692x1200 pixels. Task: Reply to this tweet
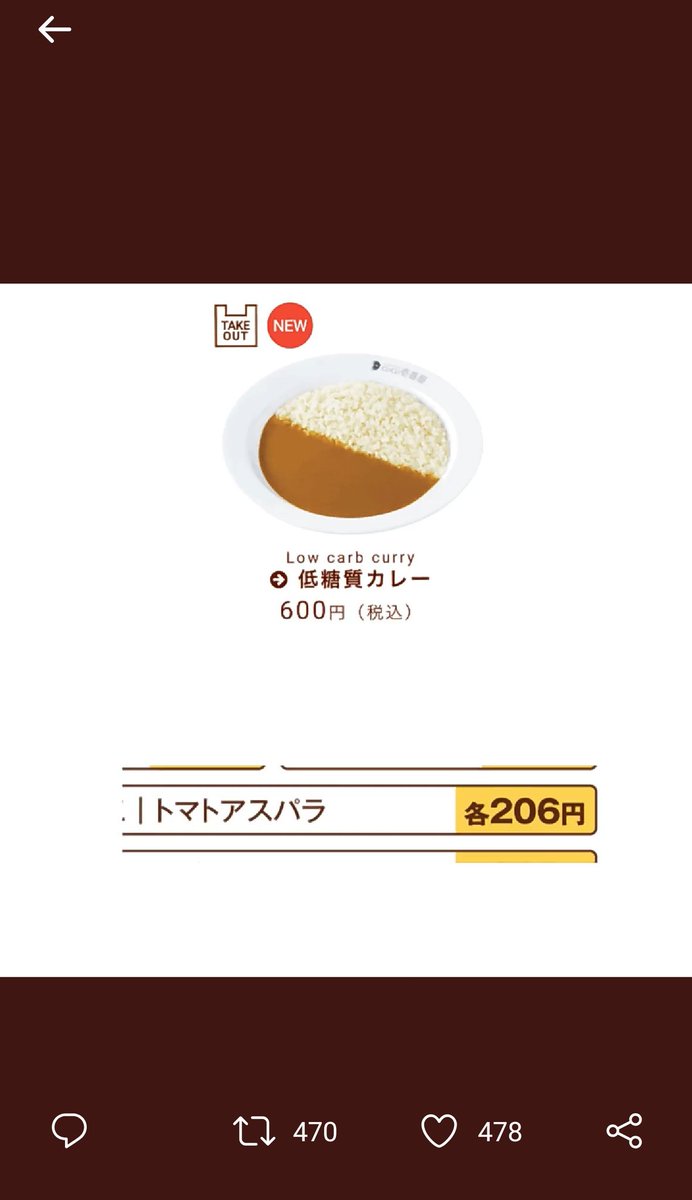[69, 1131]
